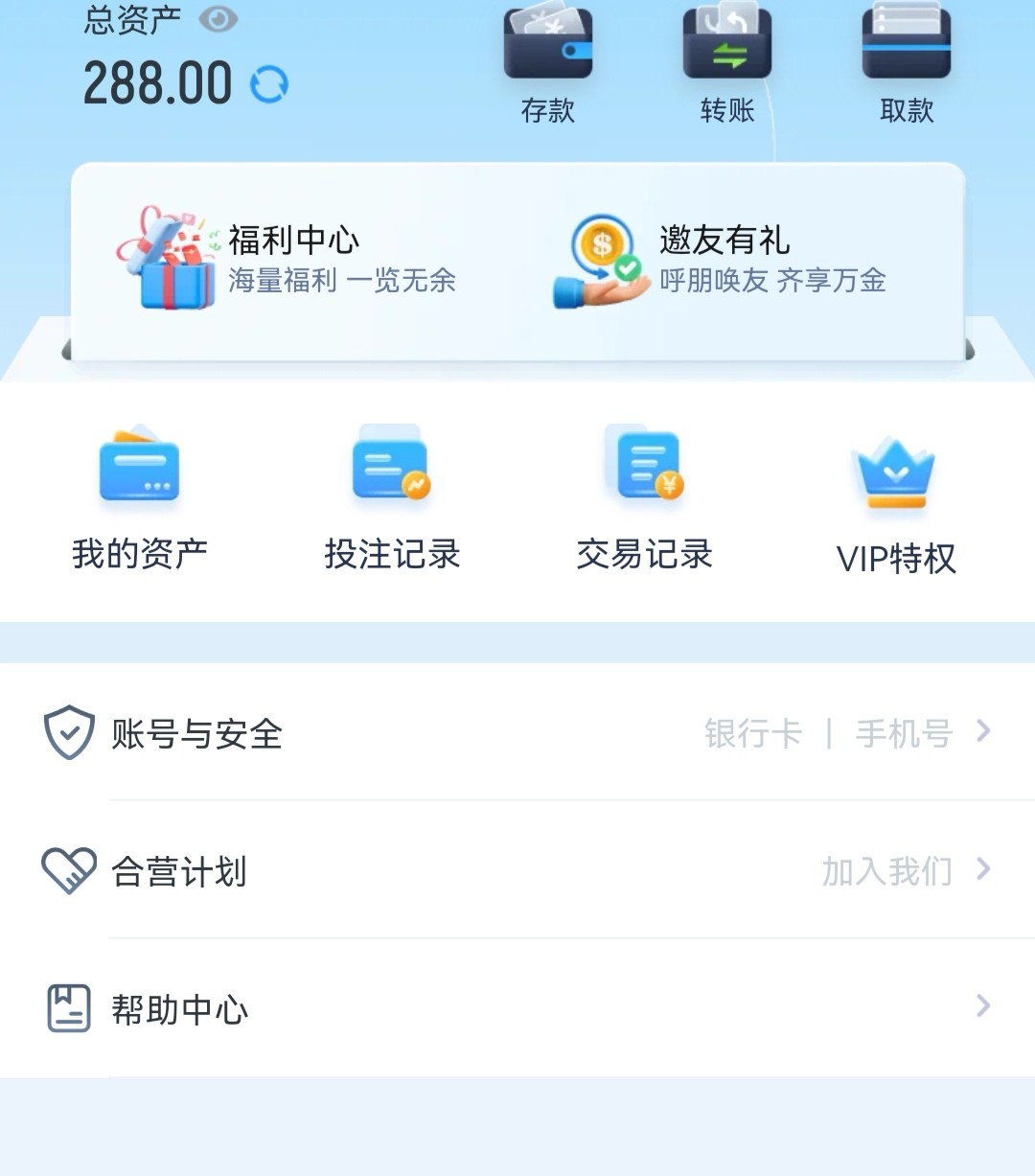This screenshot has height=1176, width=1035.
Task: Open 账号与安全 account security row
Action: (517, 733)
